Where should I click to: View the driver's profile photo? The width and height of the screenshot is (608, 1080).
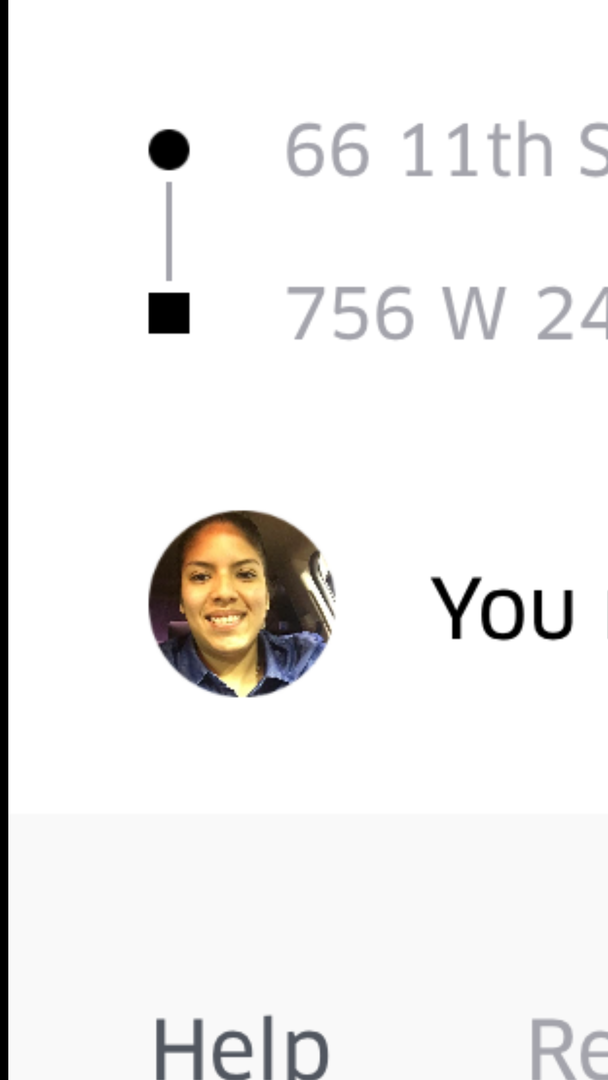click(x=241, y=604)
